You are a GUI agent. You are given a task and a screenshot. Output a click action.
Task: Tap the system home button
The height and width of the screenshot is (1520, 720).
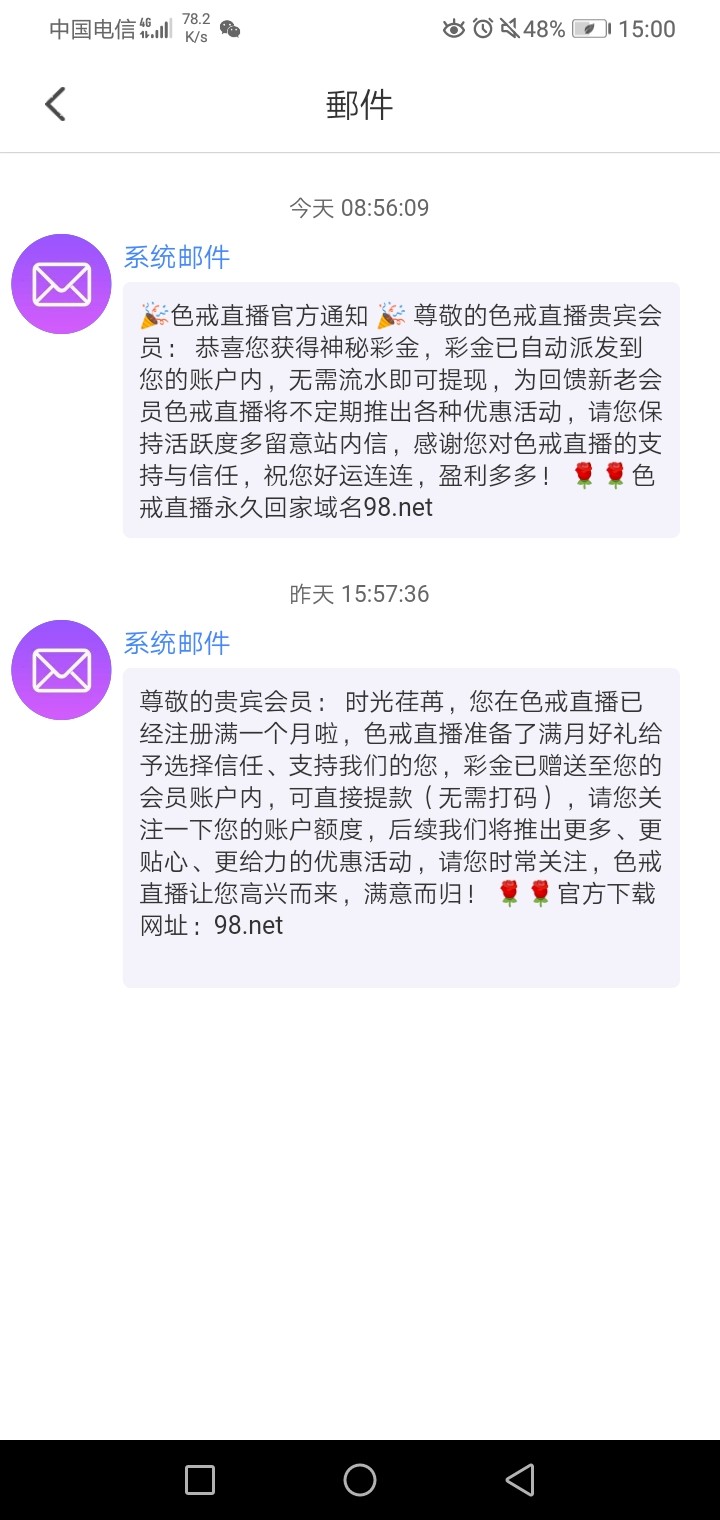tap(360, 1480)
